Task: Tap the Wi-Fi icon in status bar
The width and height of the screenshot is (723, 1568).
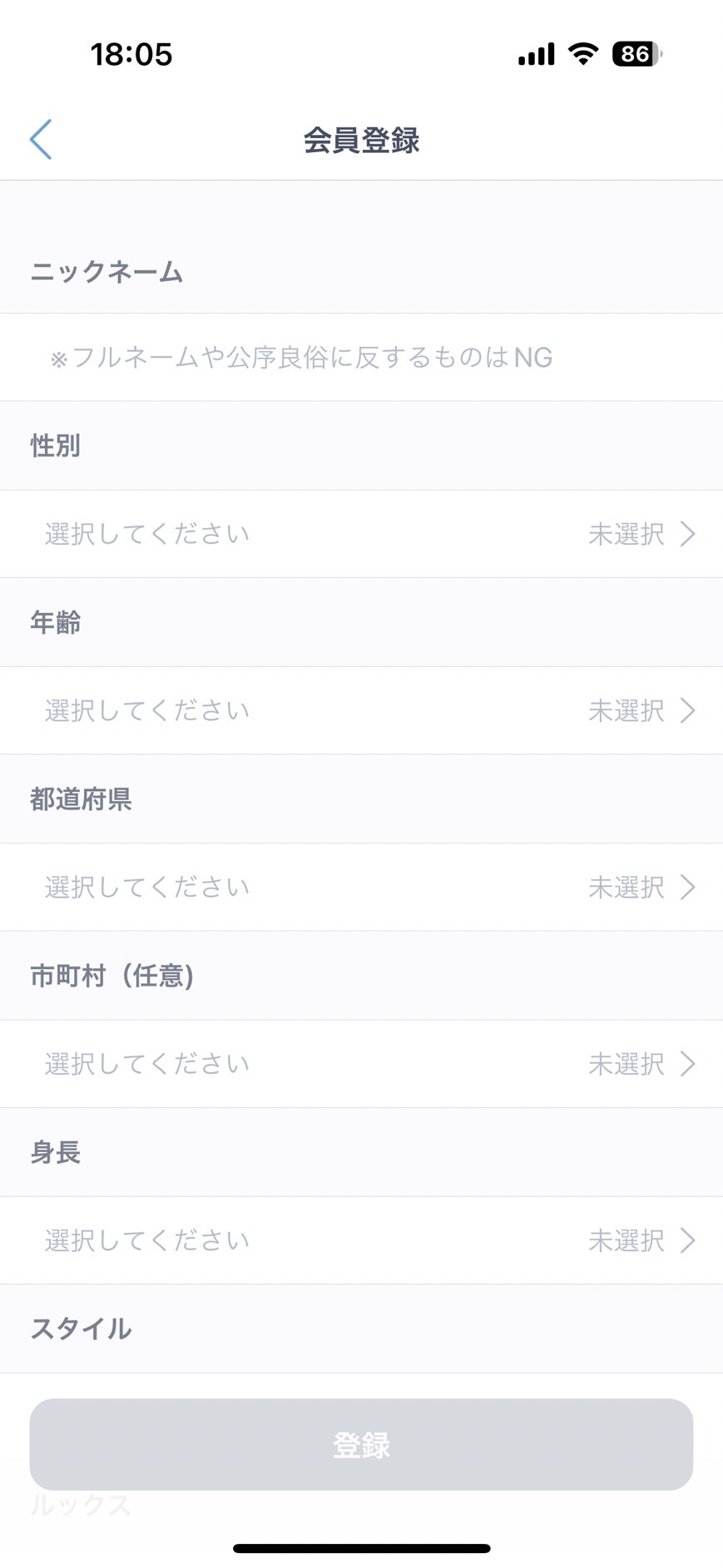Action: pos(582,53)
